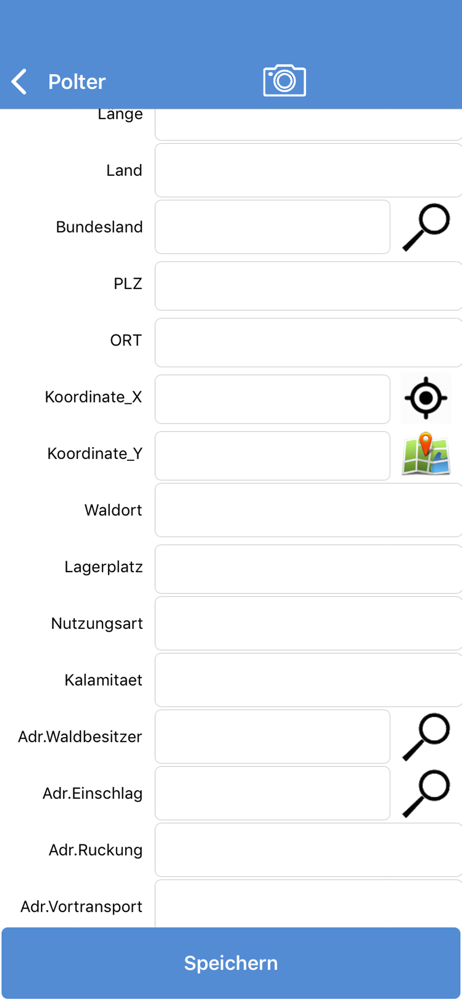Focus the Adr.Ruckung field
The height and width of the screenshot is (1000, 462).
[308, 850]
